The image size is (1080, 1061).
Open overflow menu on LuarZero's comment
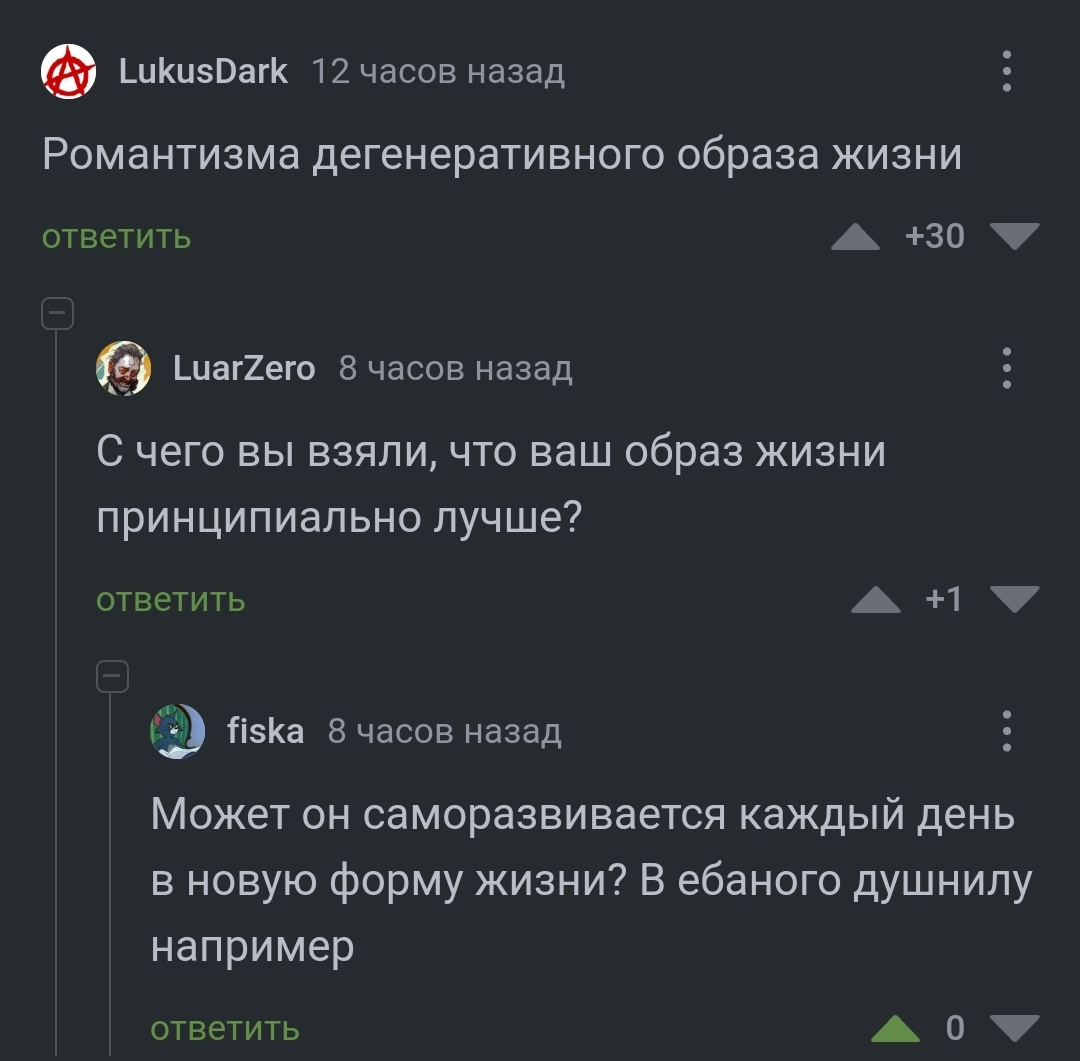click(x=1006, y=369)
